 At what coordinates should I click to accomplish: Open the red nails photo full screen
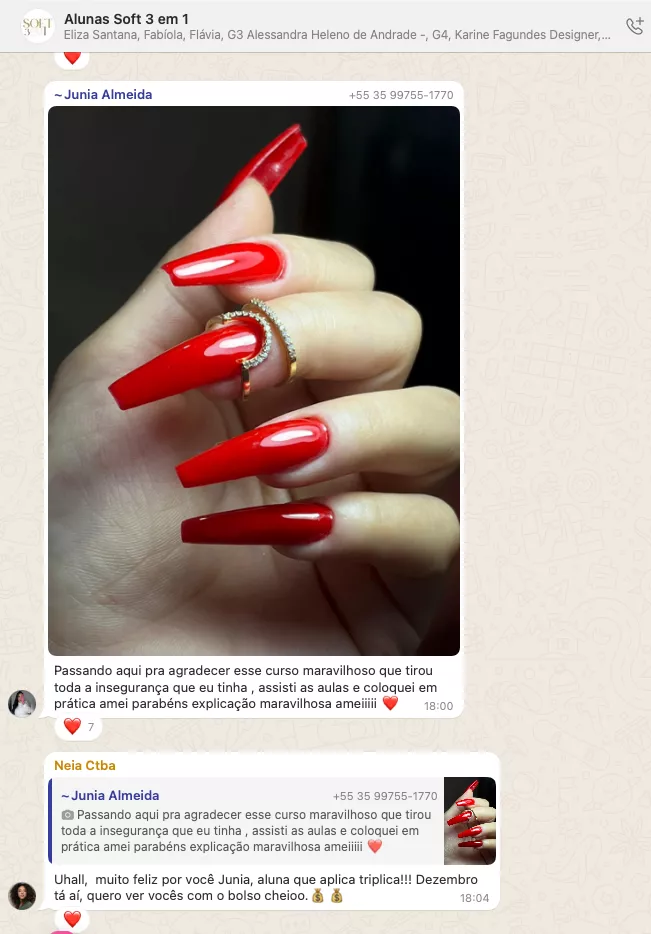click(254, 380)
